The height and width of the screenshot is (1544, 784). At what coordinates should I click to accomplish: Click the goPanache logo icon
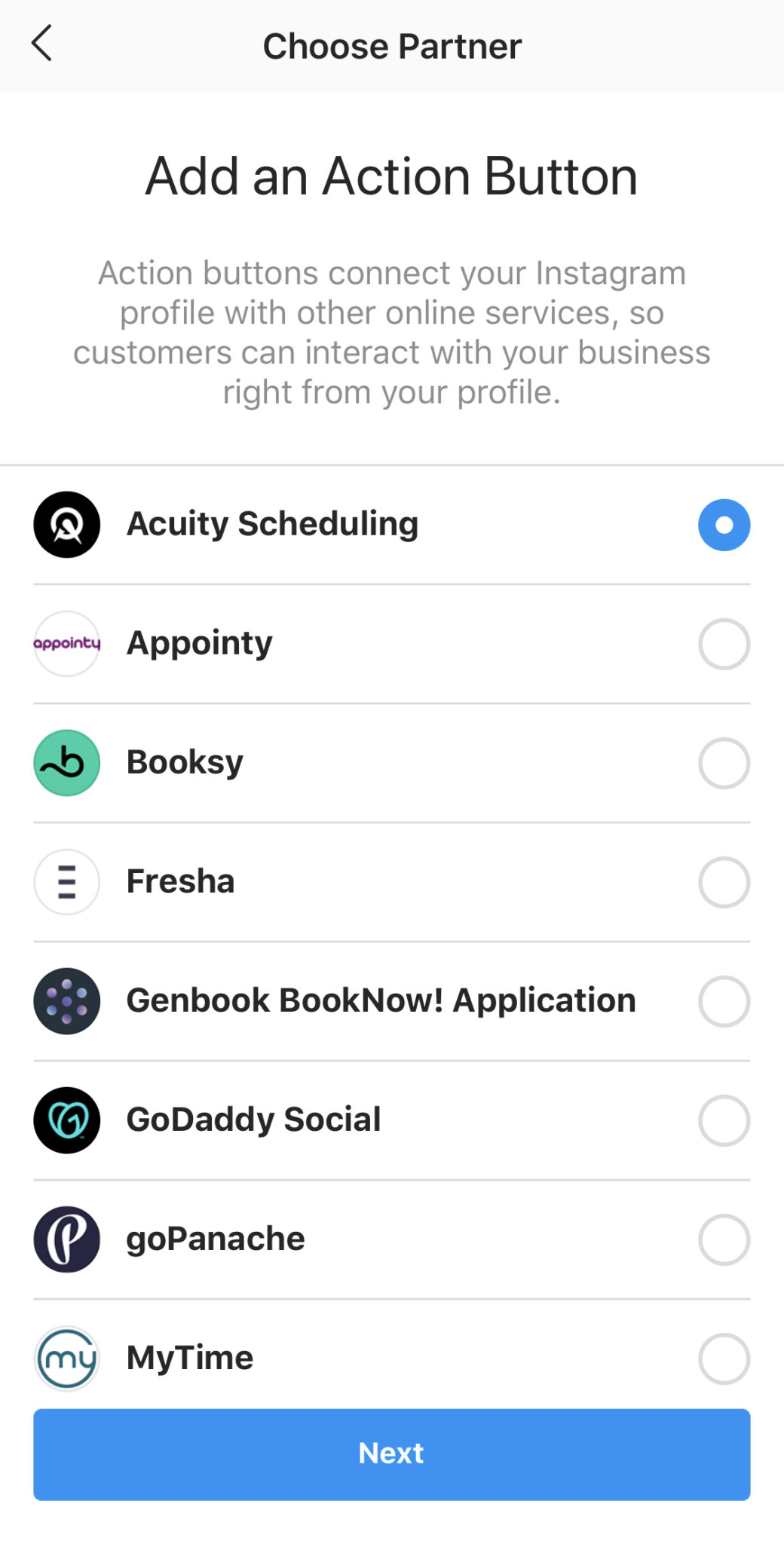coord(66,1239)
